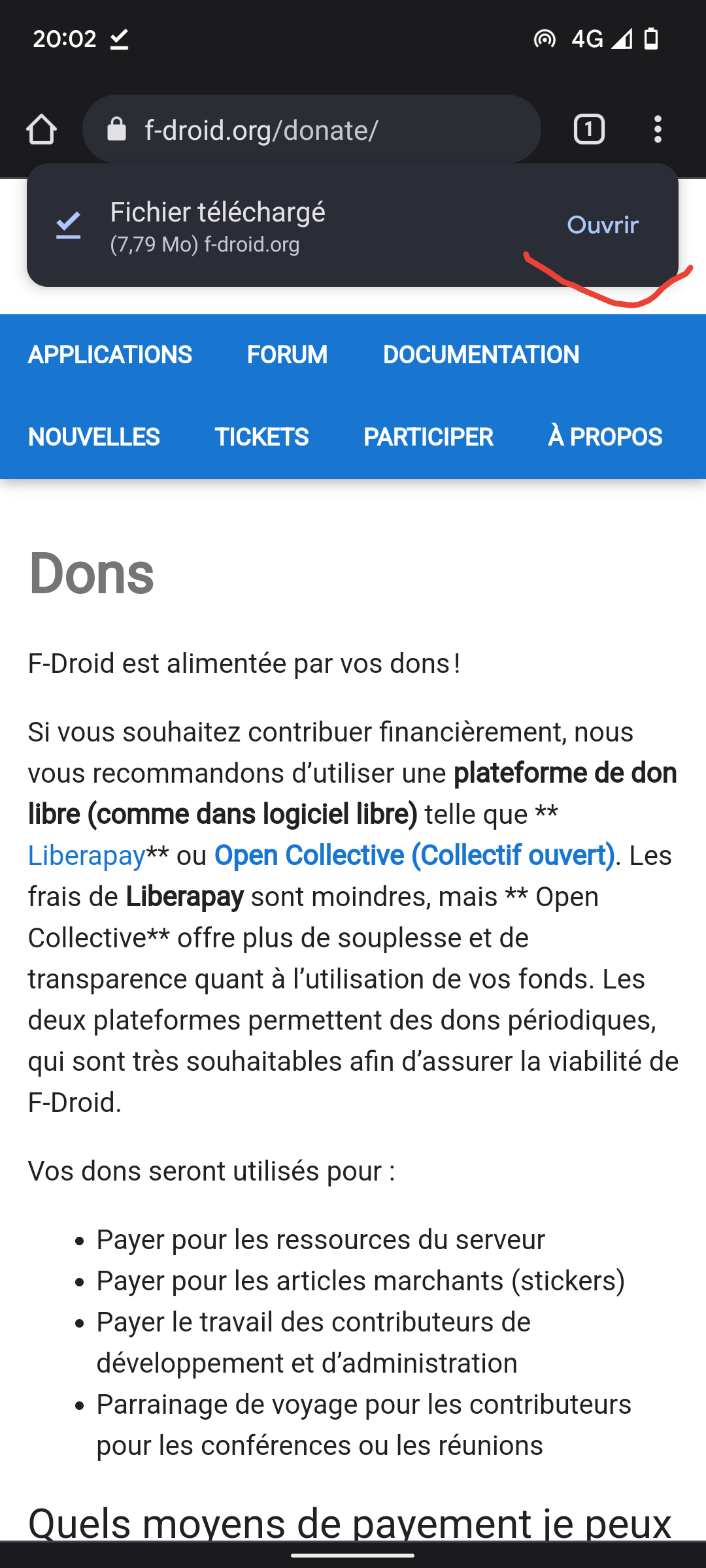Switch to the NOUVELLES section
This screenshot has height=1568, width=706.
tap(94, 437)
